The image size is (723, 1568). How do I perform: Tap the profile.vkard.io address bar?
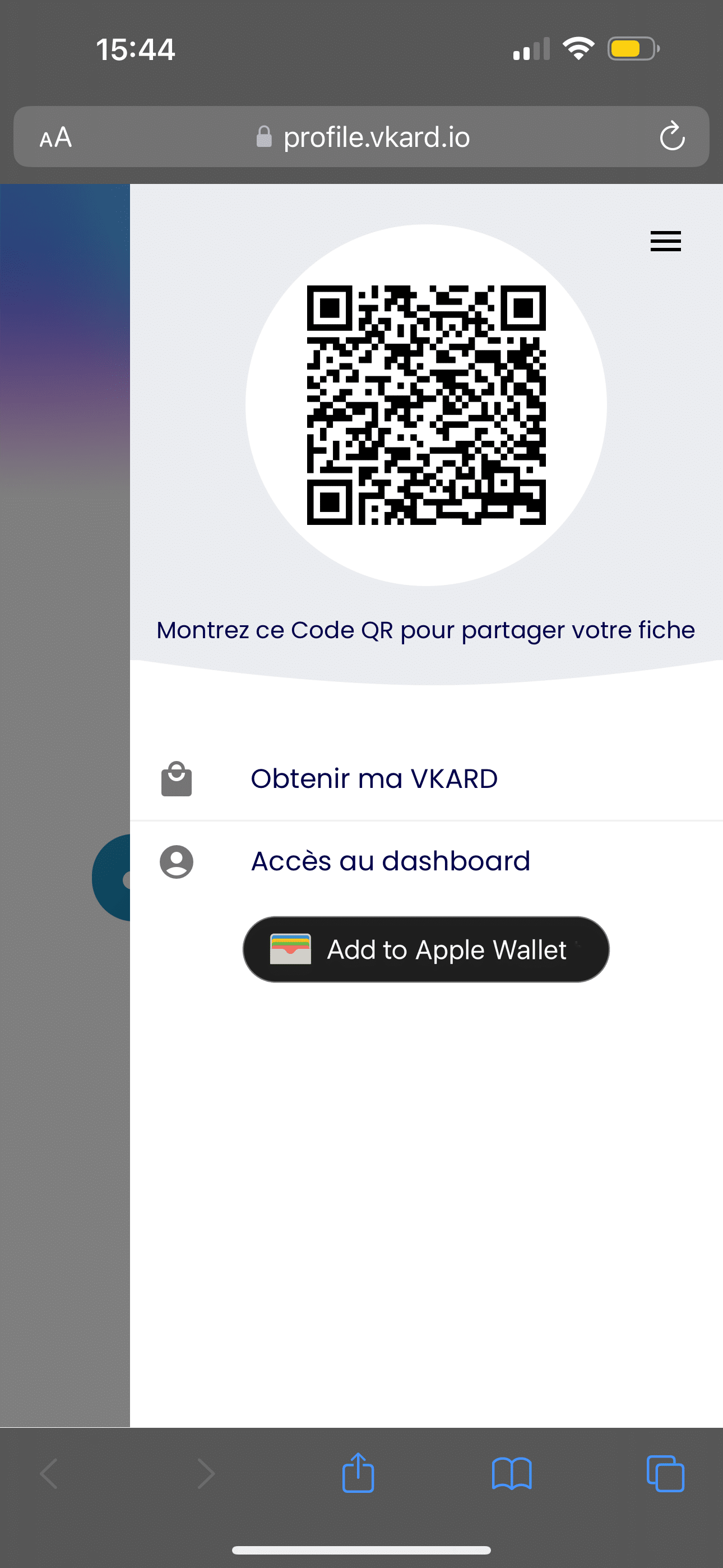pos(361,137)
